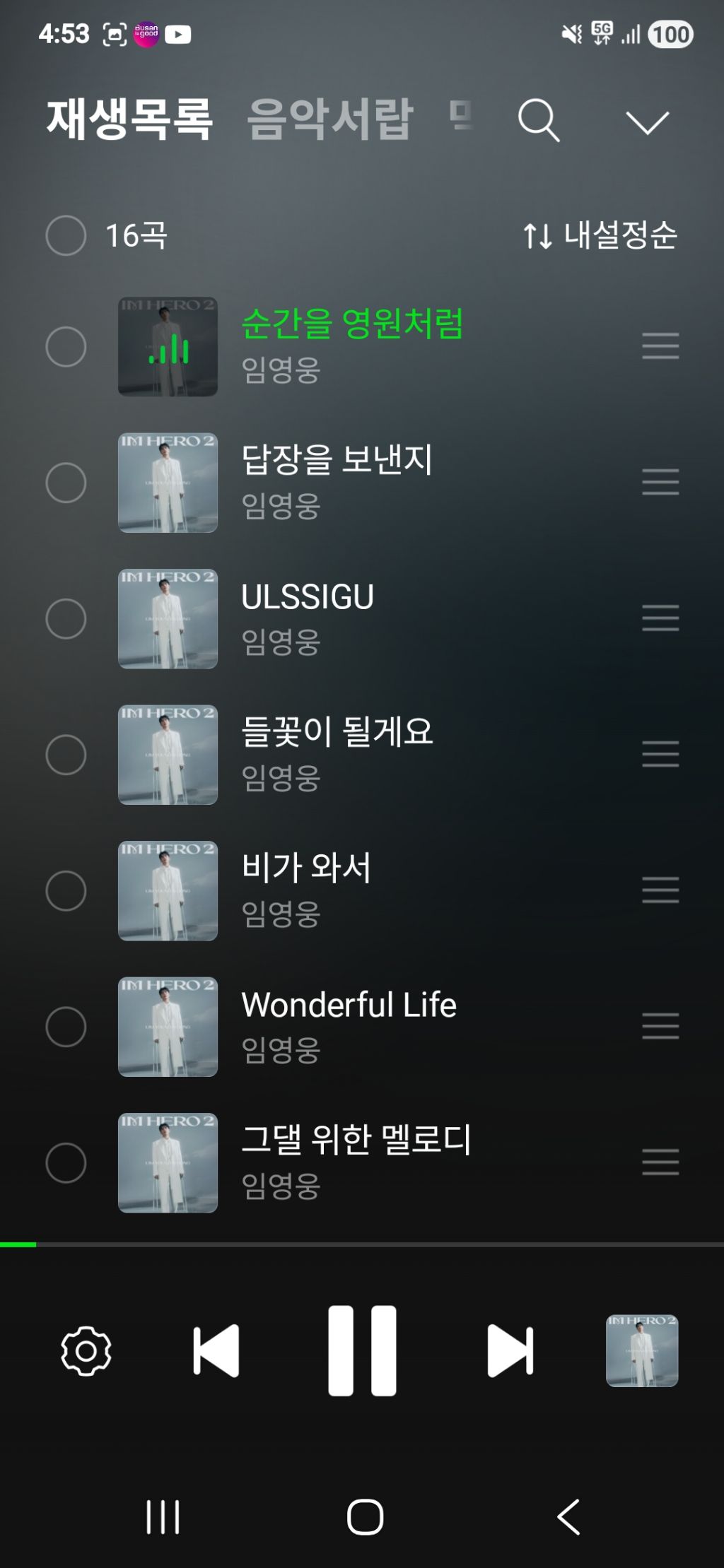Play the song 들꽃이 될게요

coord(337,733)
